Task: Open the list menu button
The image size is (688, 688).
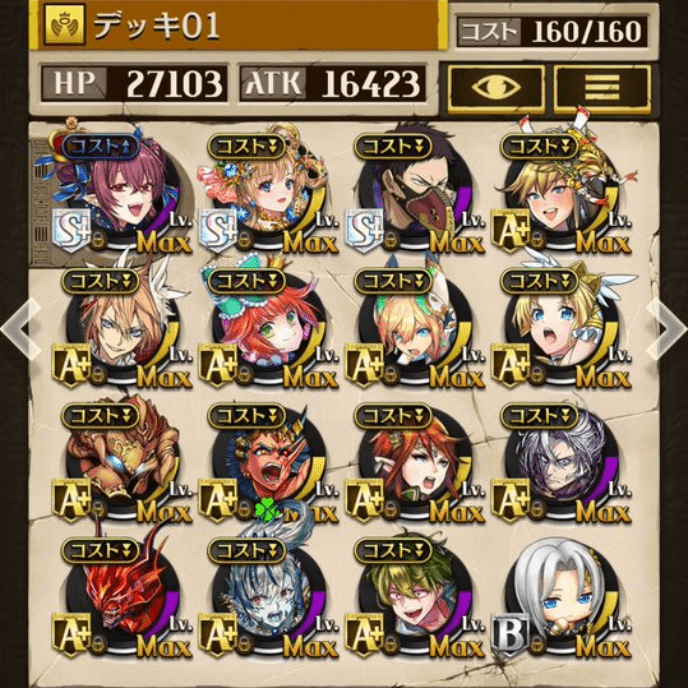Action: pos(602,88)
